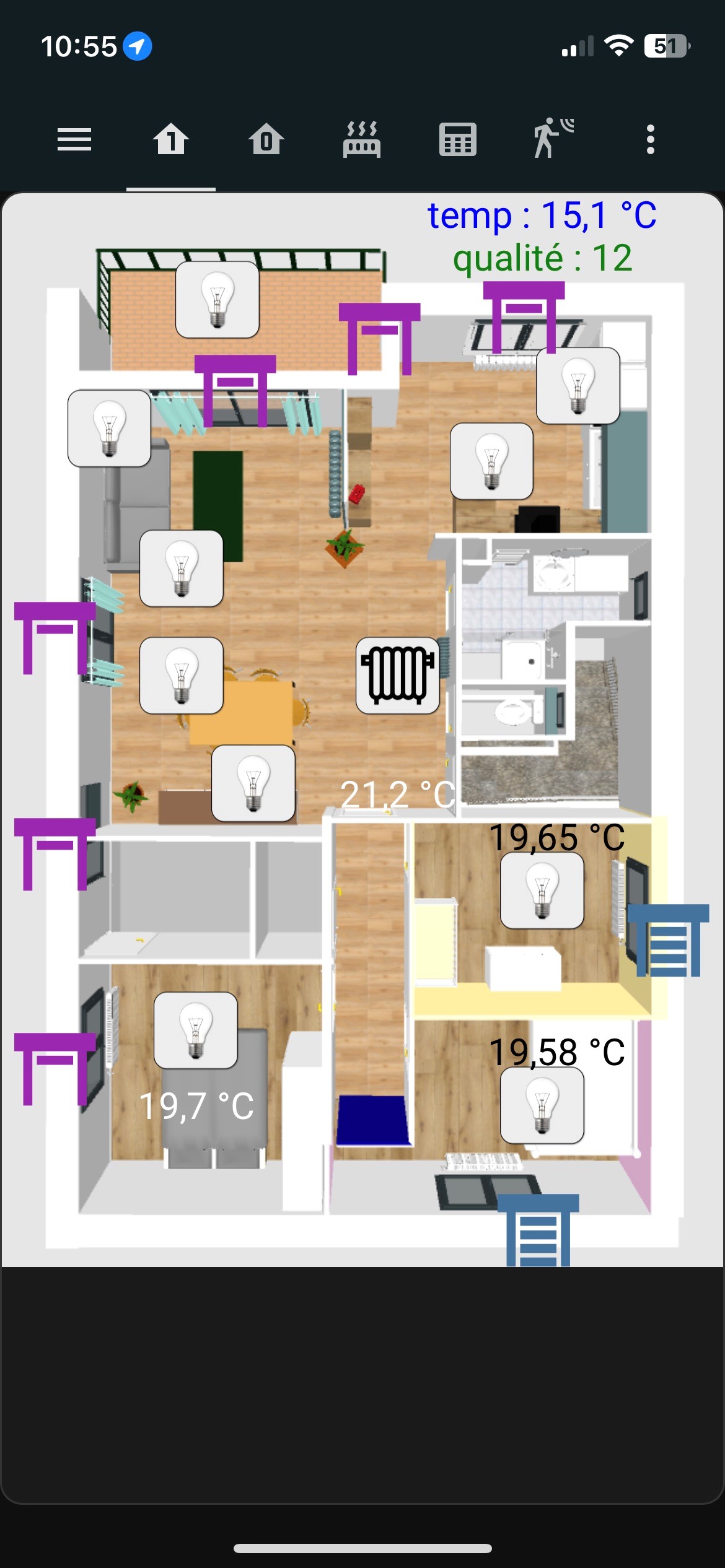This screenshot has height=1568, width=725.
Task: Toggle the balcony terrace light bulb
Action: click(217, 300)
